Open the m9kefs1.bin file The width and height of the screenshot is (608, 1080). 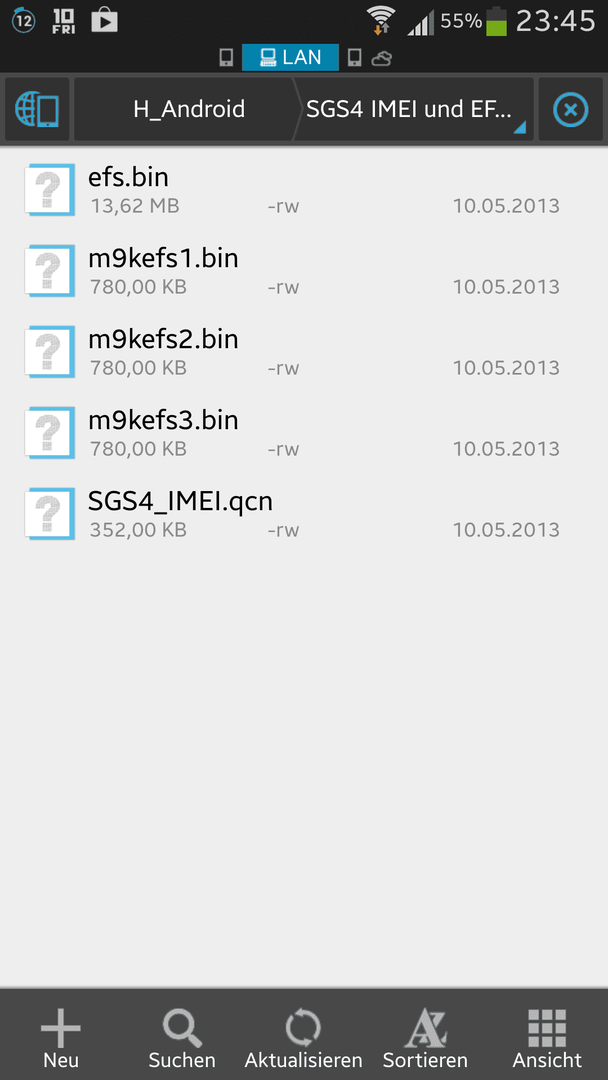[304, 271]
